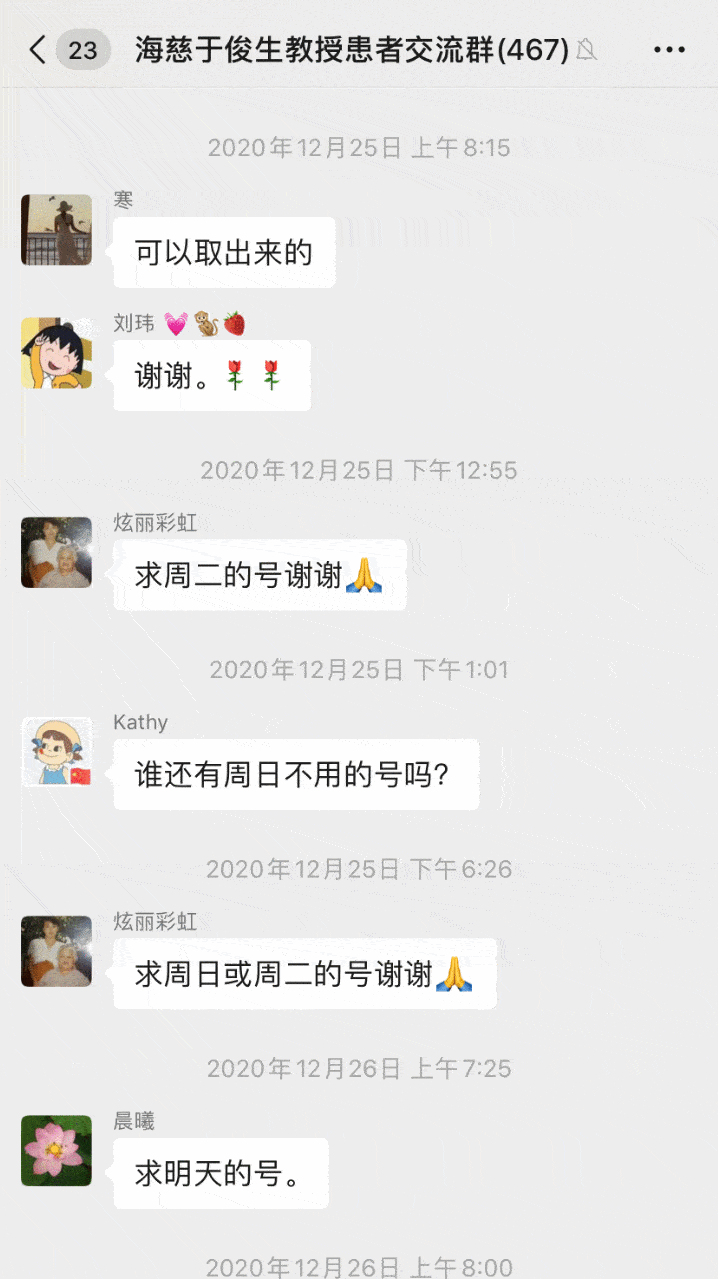Viewport: 720px width, 1279px height.
Task: Open 刘玮's profile avatar
Action: 56,354
